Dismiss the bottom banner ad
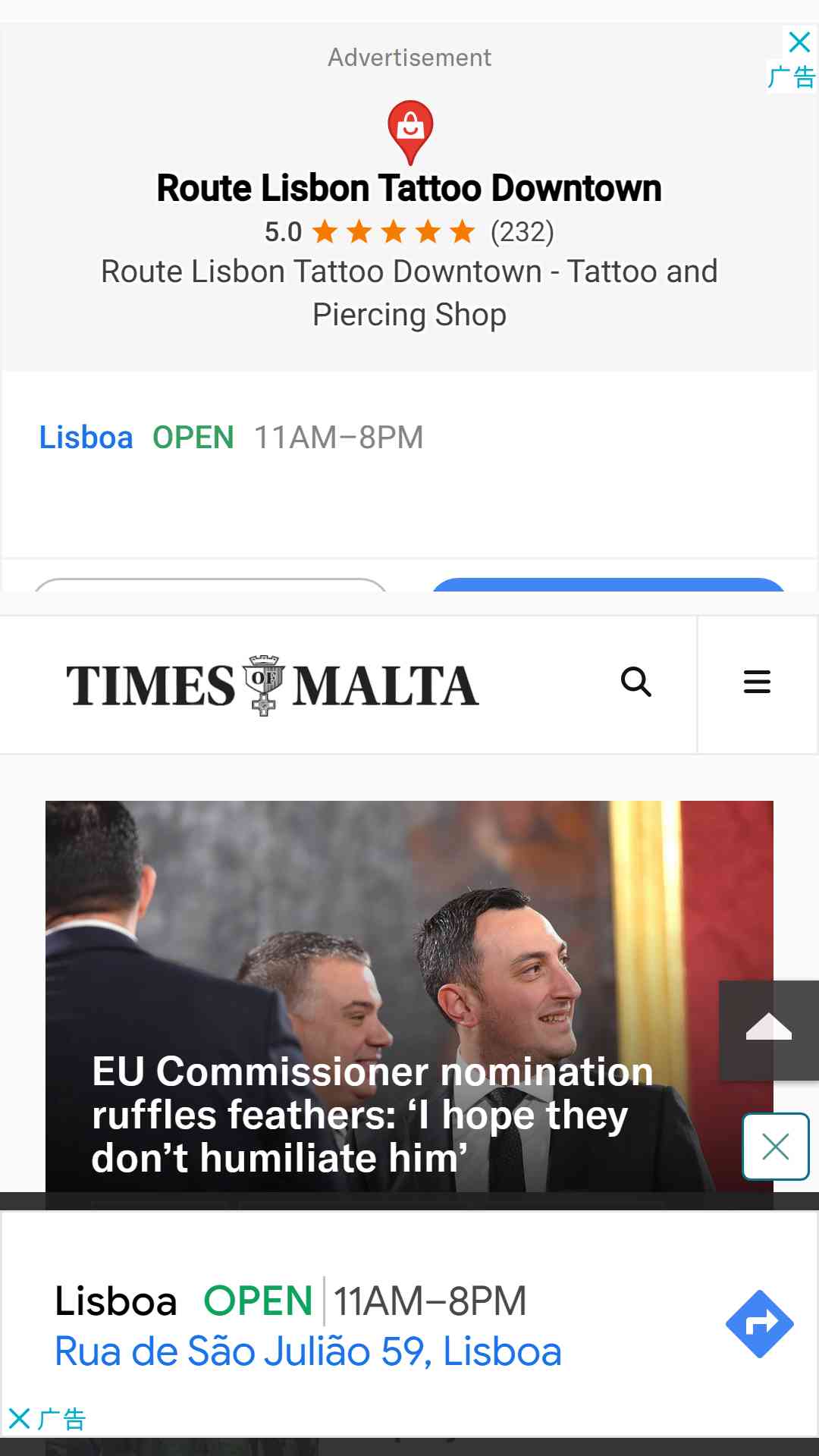The height and width of the screenshot is (1456, 819). pos(775,1147)
